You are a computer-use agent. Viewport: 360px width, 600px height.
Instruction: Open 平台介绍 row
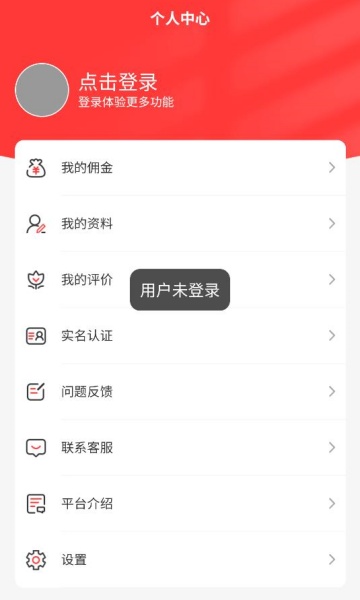pos(180,503)
